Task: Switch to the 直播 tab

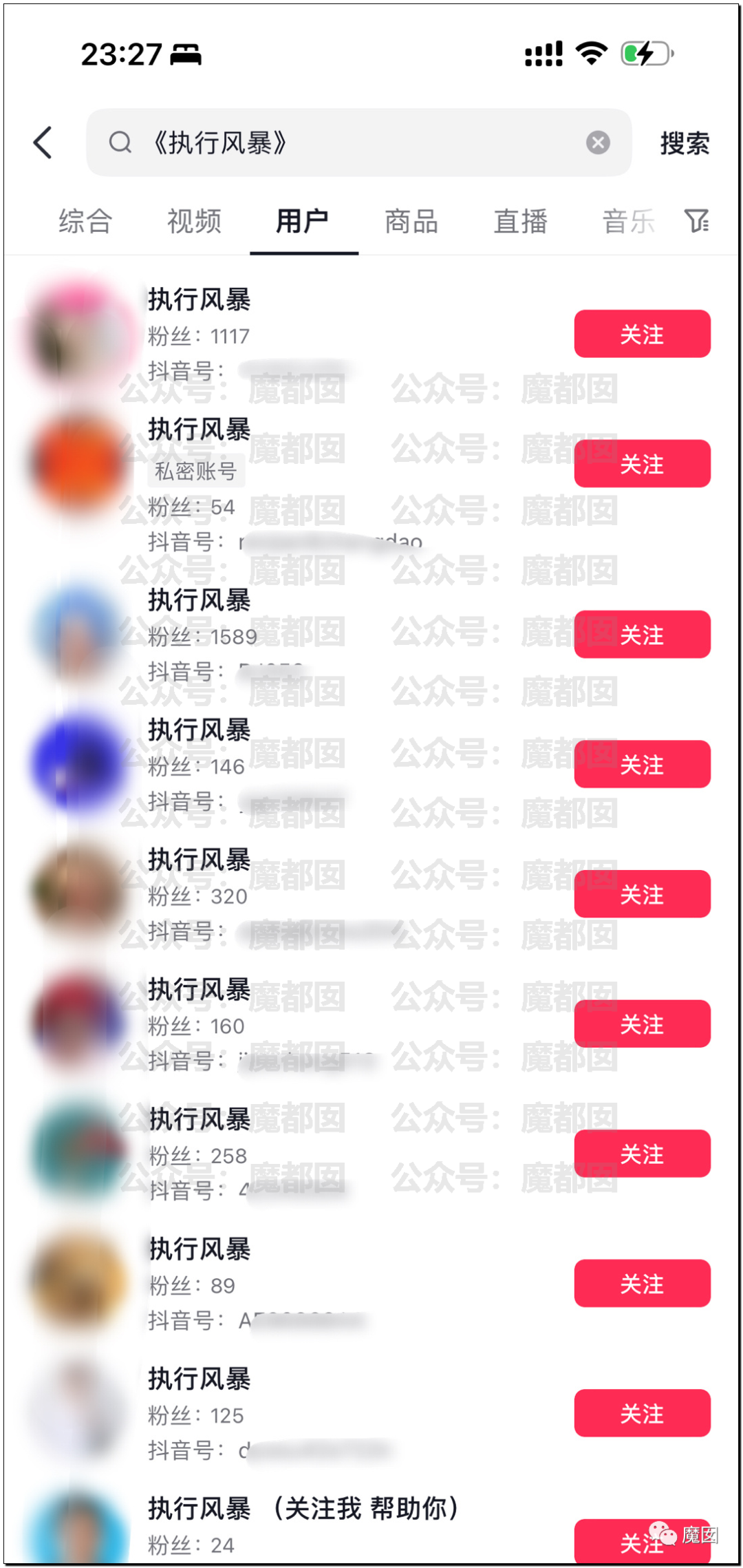Action: 520,222
